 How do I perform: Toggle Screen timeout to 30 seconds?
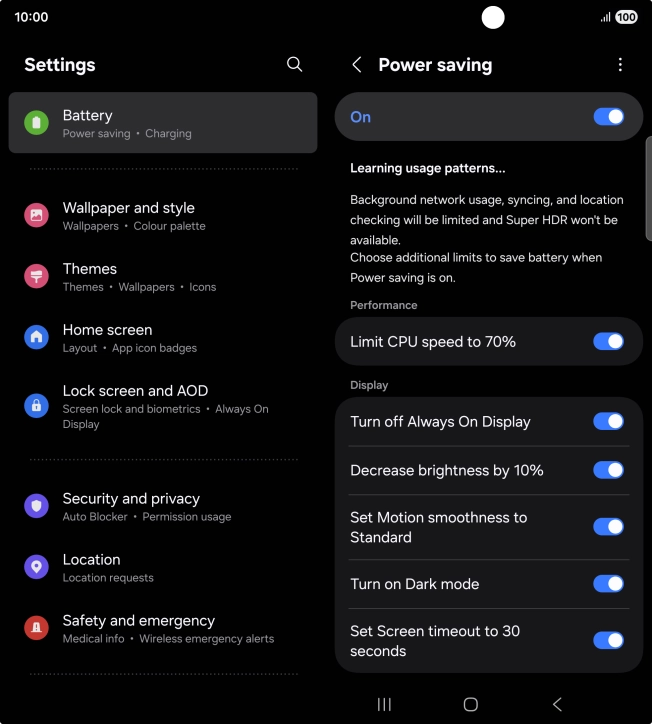[608, 641]
